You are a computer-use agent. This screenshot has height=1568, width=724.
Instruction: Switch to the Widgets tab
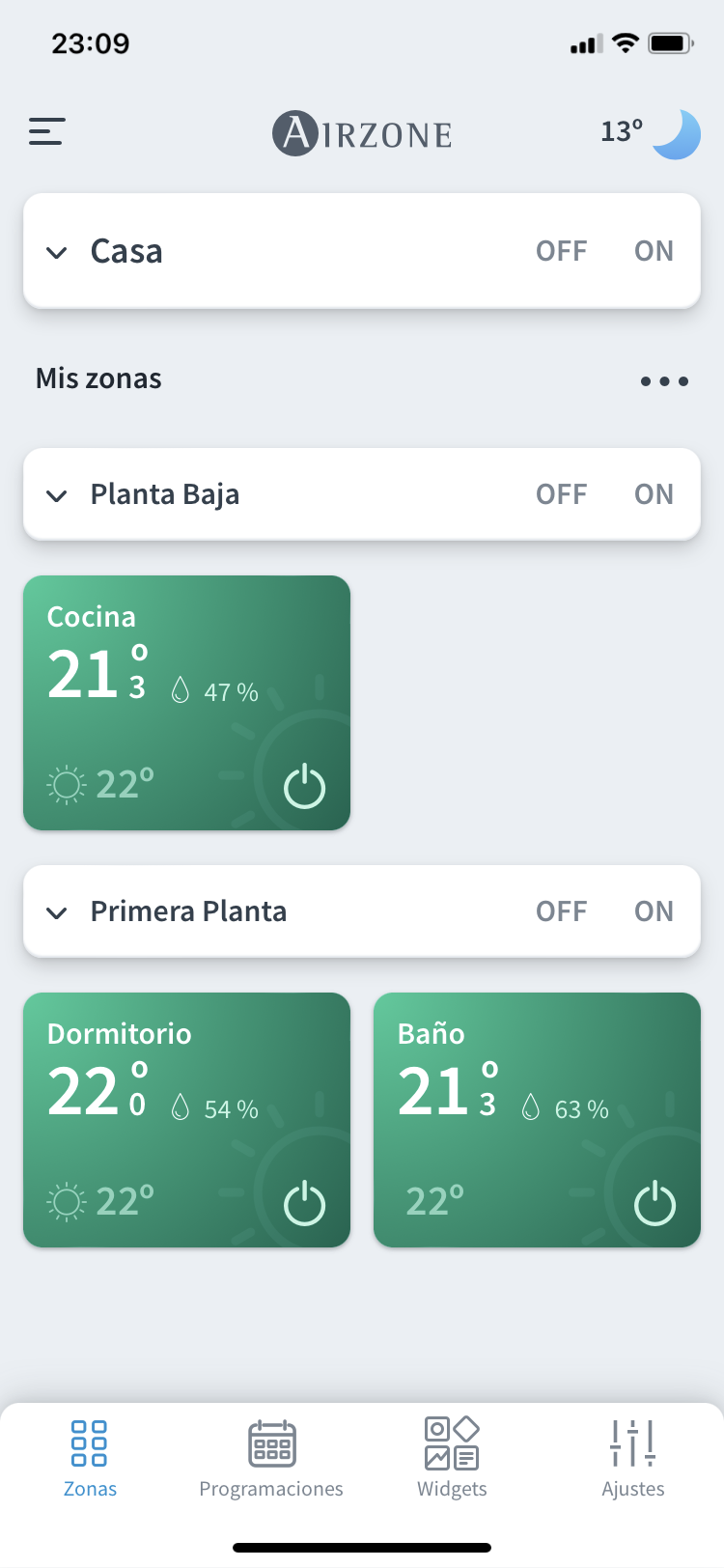[452, 1458]
